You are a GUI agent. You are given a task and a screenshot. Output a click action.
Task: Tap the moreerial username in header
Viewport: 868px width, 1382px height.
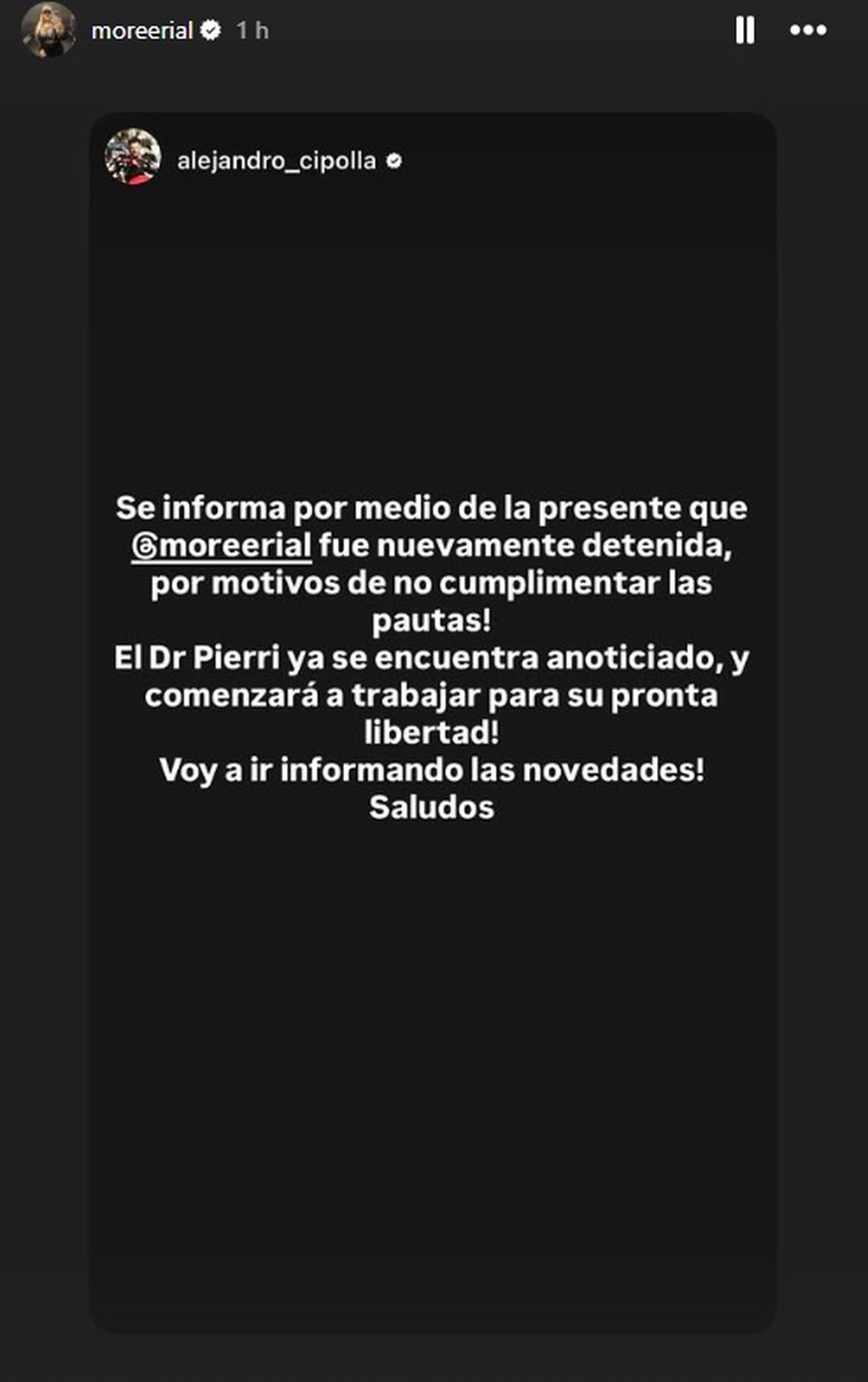pos(142,30)
